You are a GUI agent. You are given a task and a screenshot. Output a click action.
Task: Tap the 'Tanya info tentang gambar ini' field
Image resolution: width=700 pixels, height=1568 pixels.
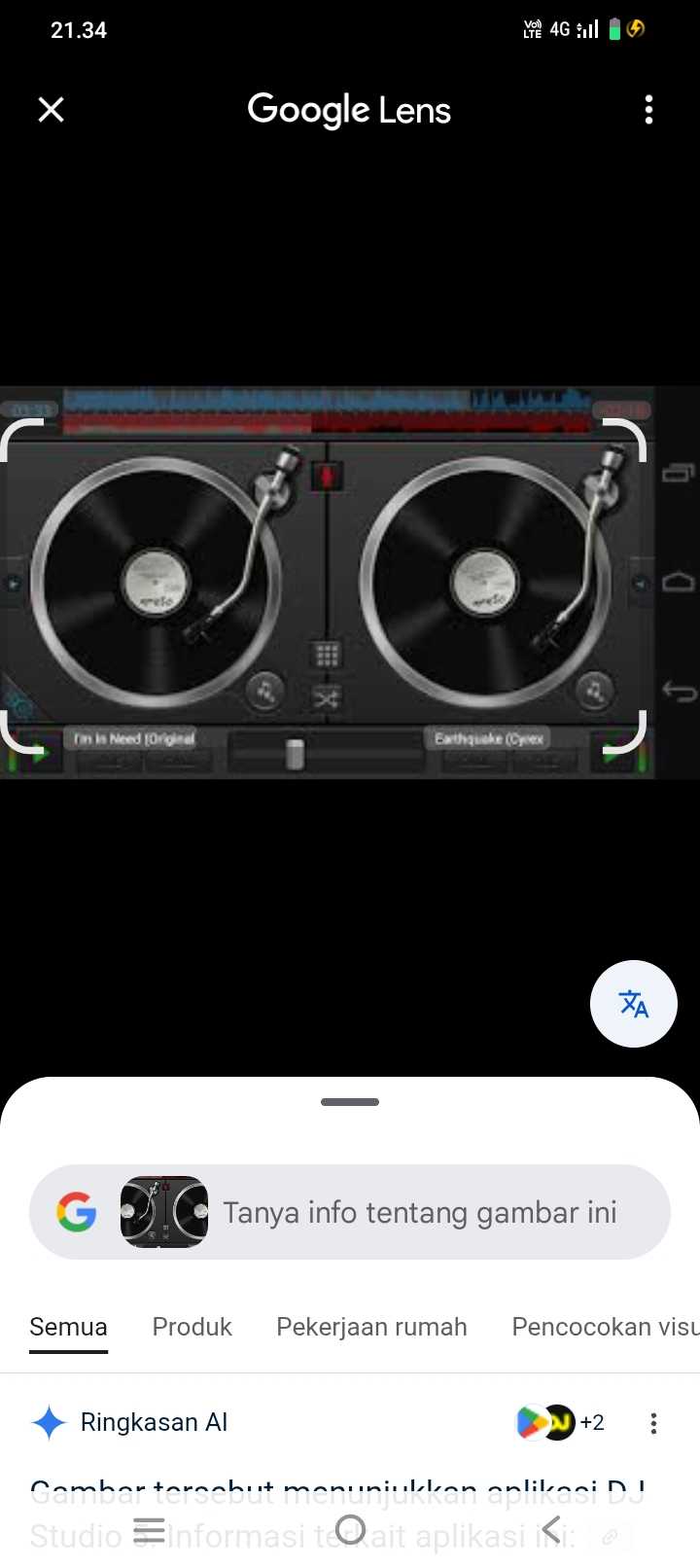[x=419, y=1213]
